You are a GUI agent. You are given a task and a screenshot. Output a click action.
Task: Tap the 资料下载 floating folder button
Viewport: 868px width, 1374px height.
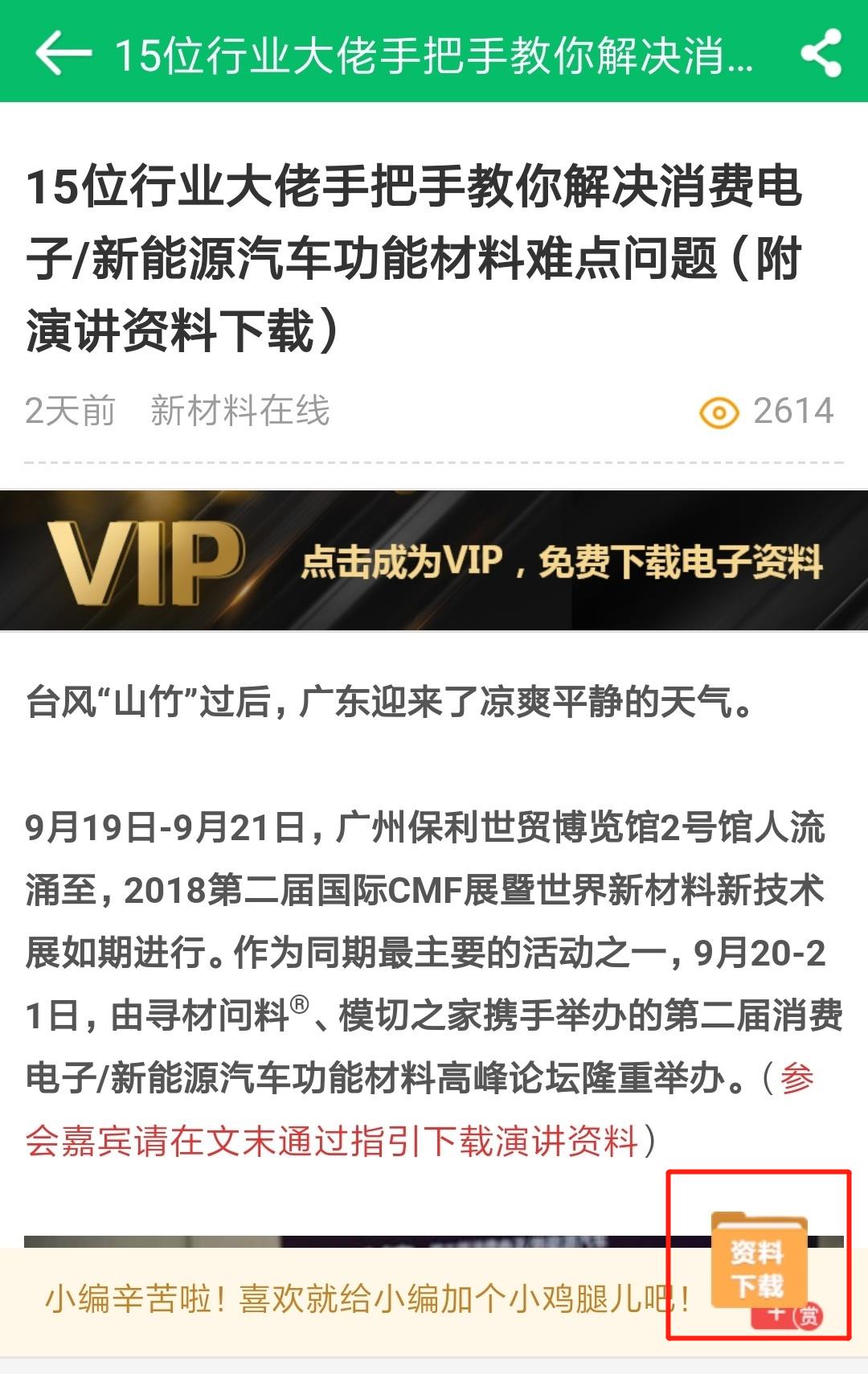758,1259
